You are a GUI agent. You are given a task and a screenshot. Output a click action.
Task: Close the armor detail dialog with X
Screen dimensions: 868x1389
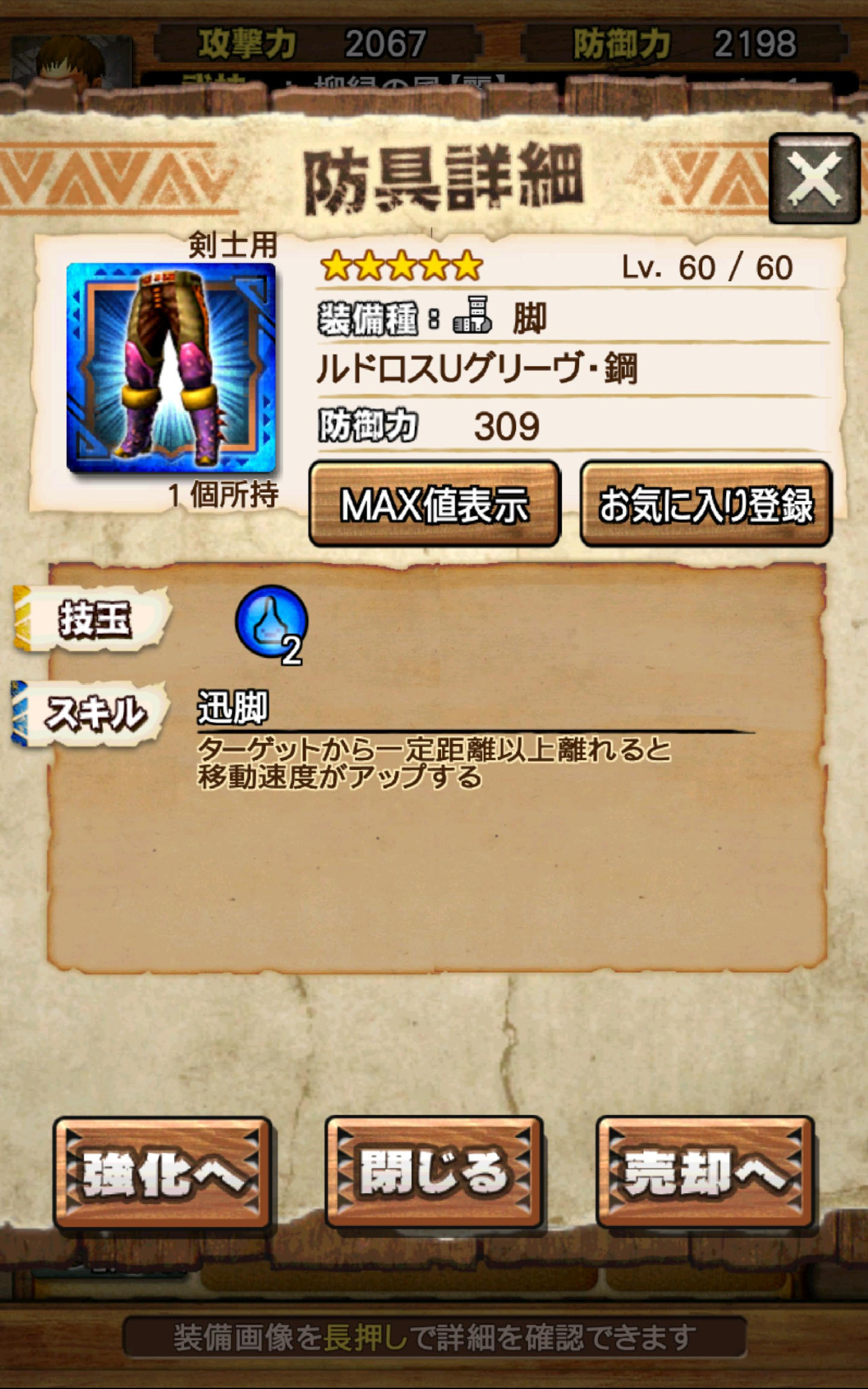tap(814, 179)
